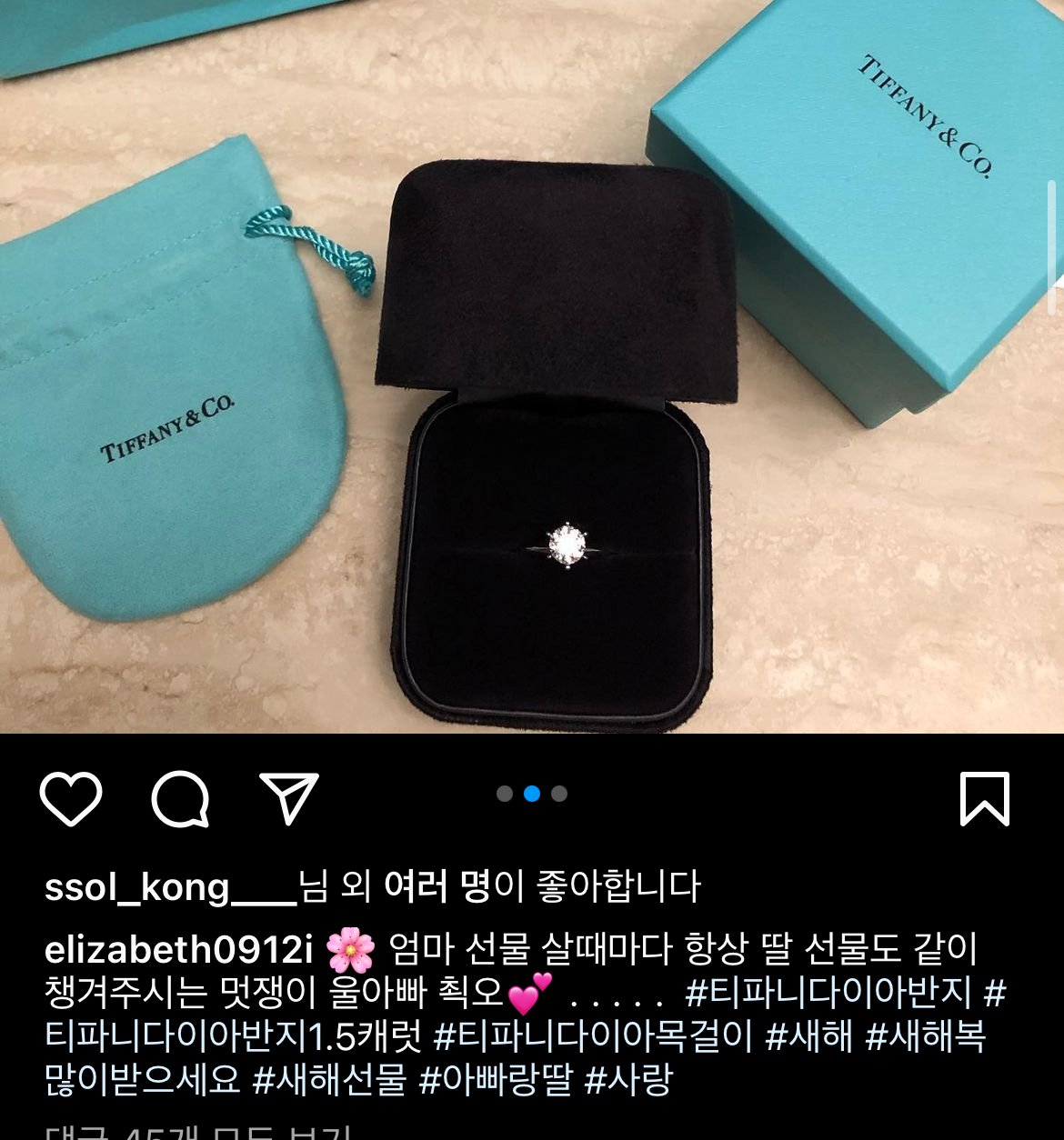Viewport: 1064px width, 1140px height.
Task: Open hashtag #사랑
Action: tap(627, 1079)
